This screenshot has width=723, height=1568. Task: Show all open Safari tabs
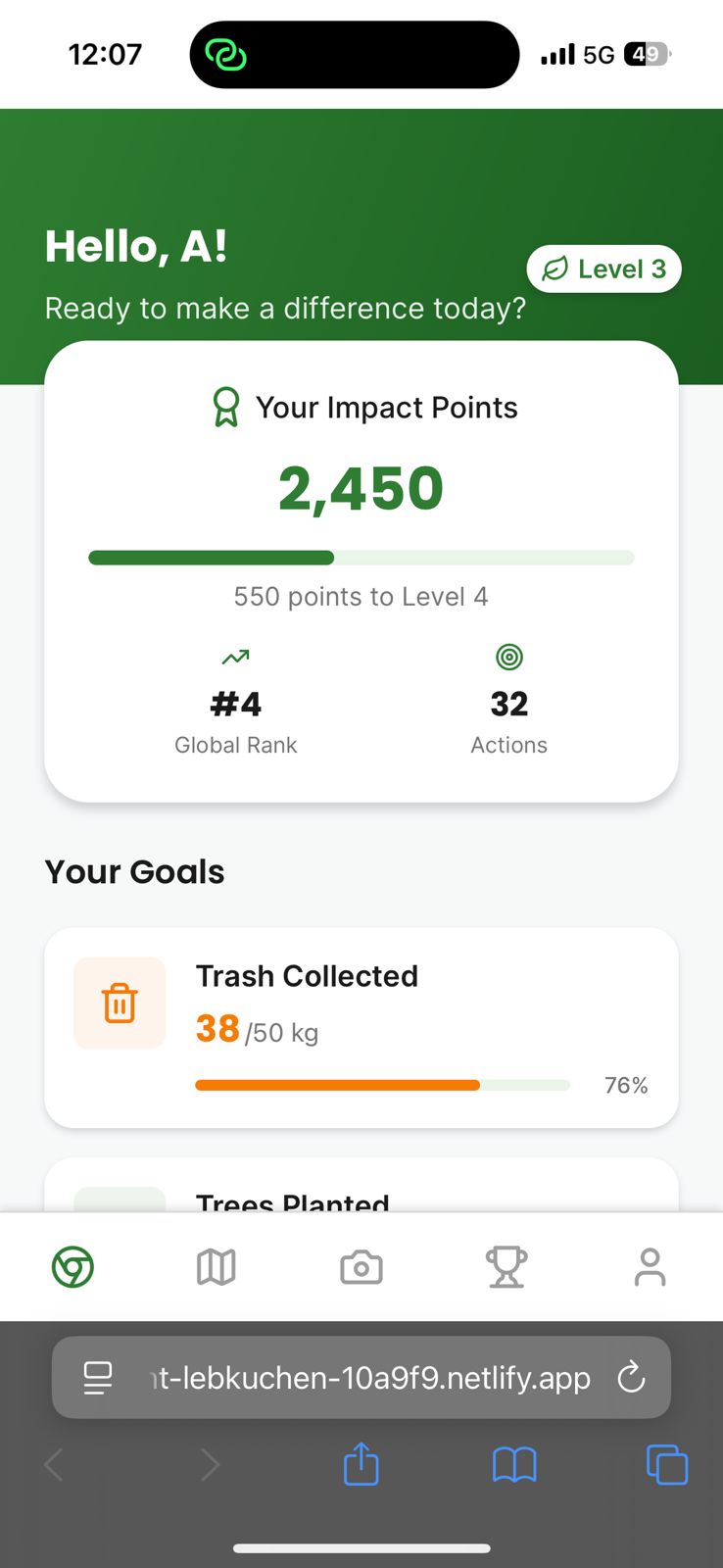coord(667,1465)
